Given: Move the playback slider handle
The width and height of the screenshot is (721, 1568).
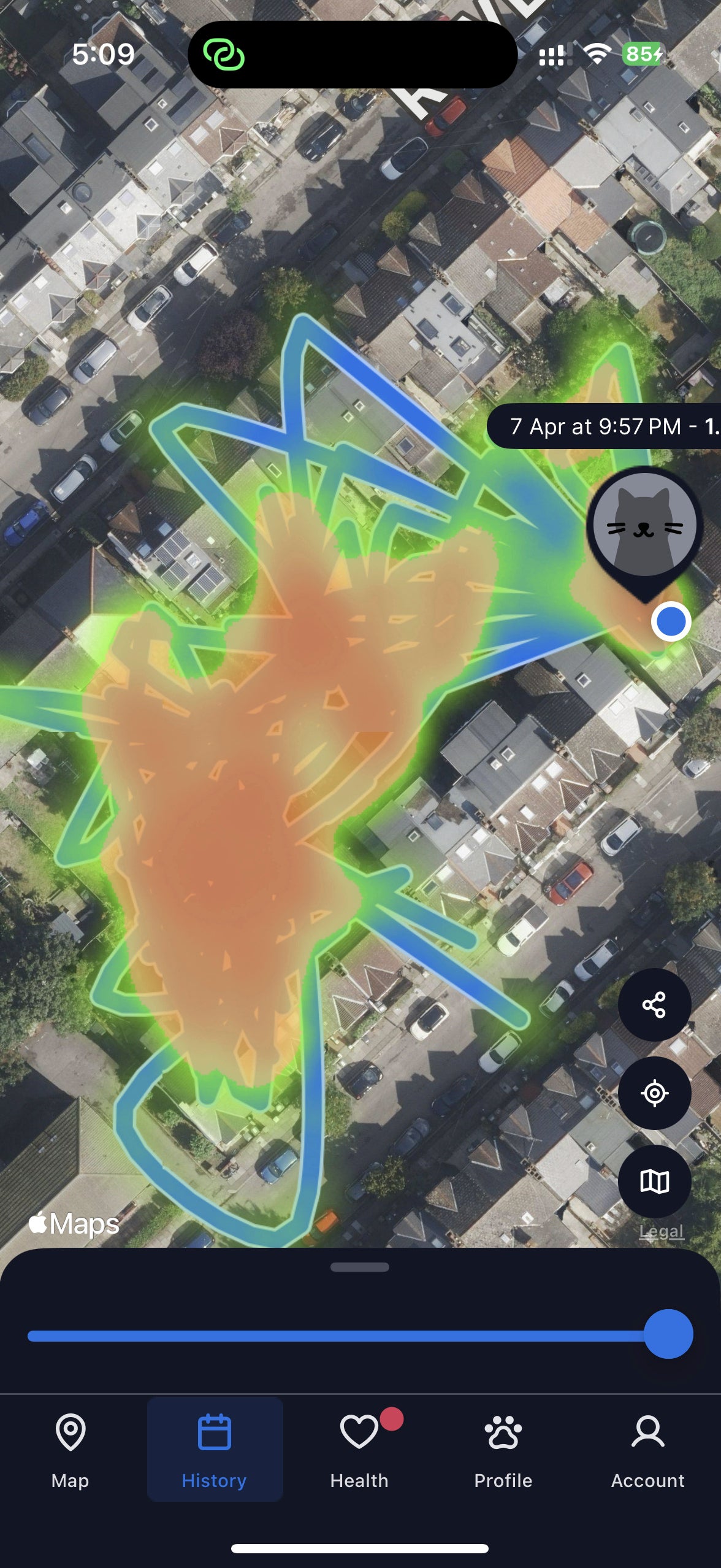Looking at the screenshot, I should (668, 1334).
